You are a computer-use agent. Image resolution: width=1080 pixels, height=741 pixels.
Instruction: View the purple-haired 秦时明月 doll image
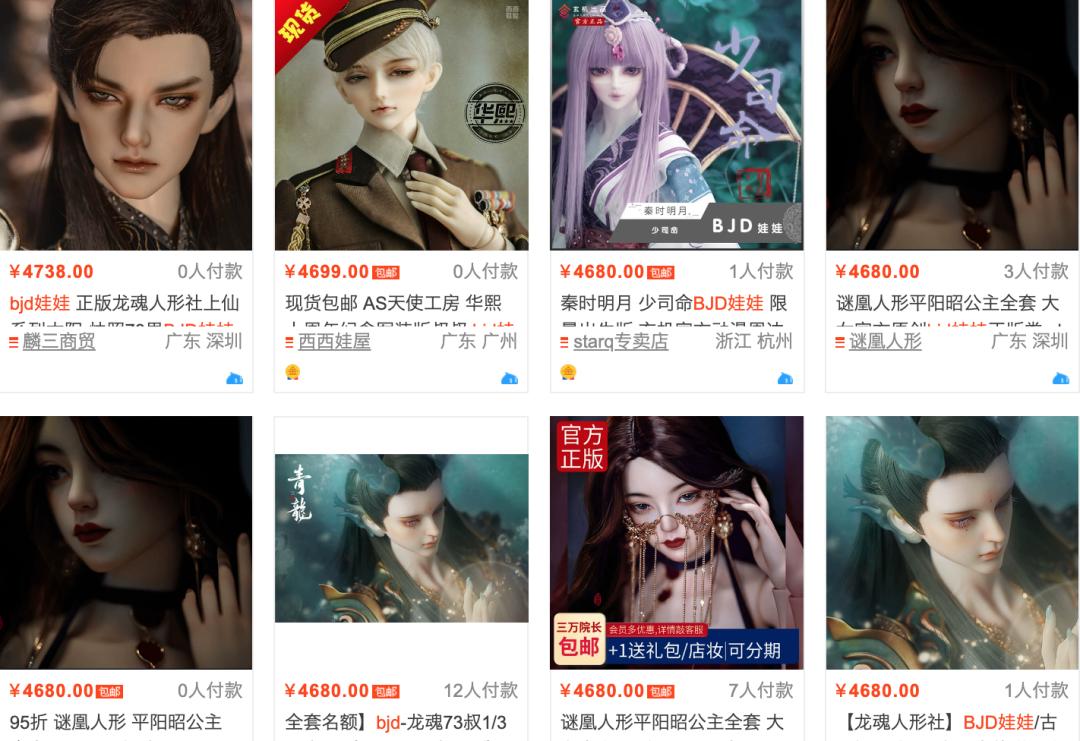(x=676, y=125)
